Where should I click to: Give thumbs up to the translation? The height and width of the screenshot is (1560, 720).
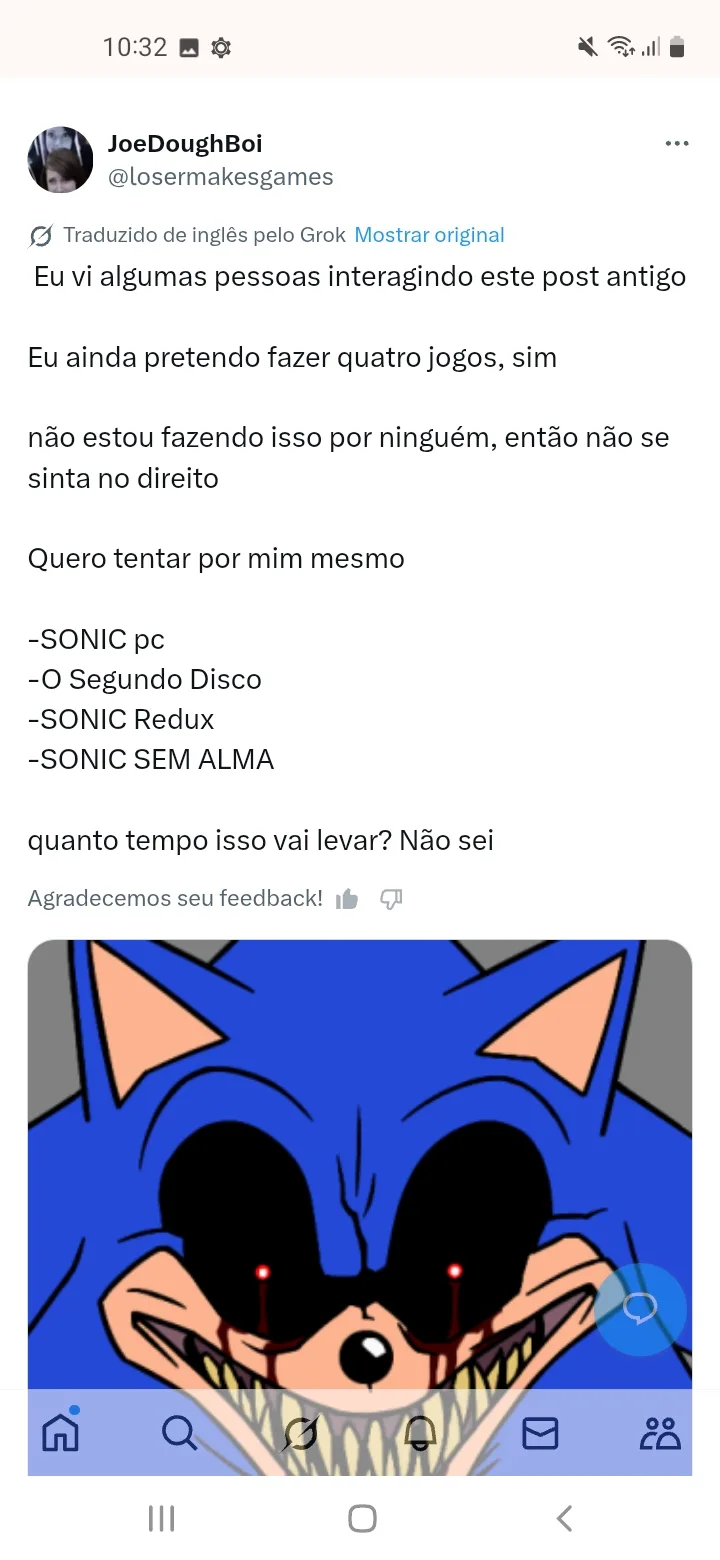coord(347,899)
